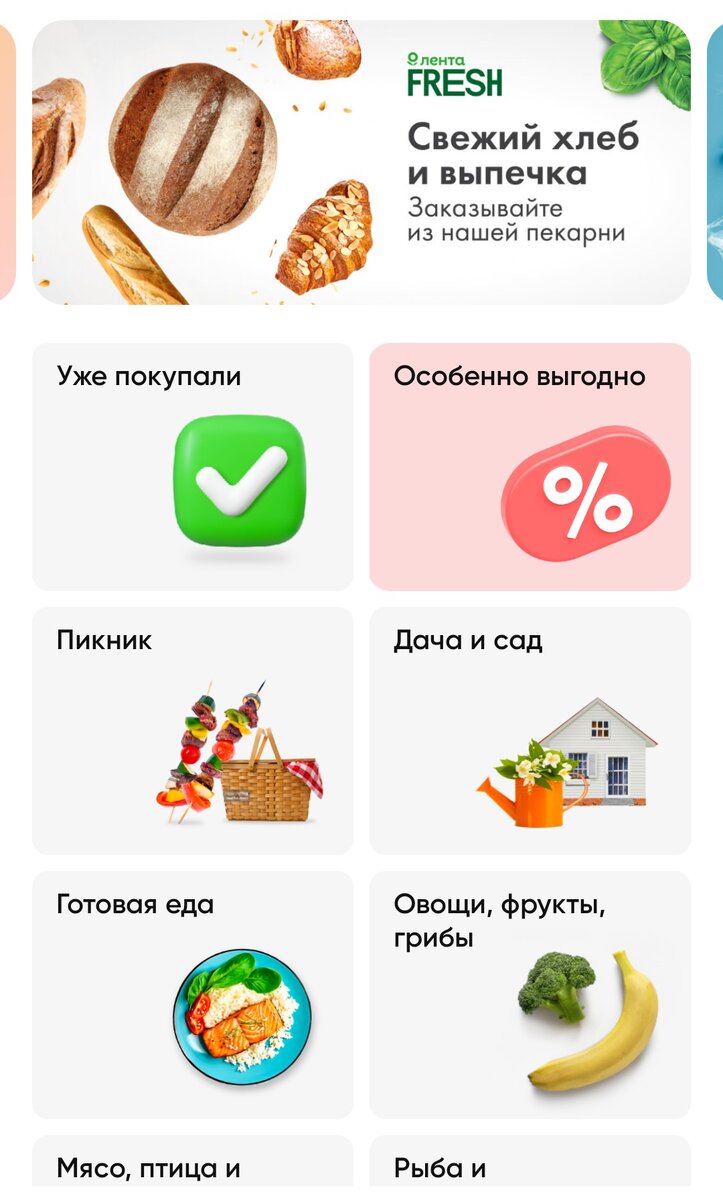Open Овощи, фрукты, грибы category
The image size is (723, 1200).
coord(530,995)
